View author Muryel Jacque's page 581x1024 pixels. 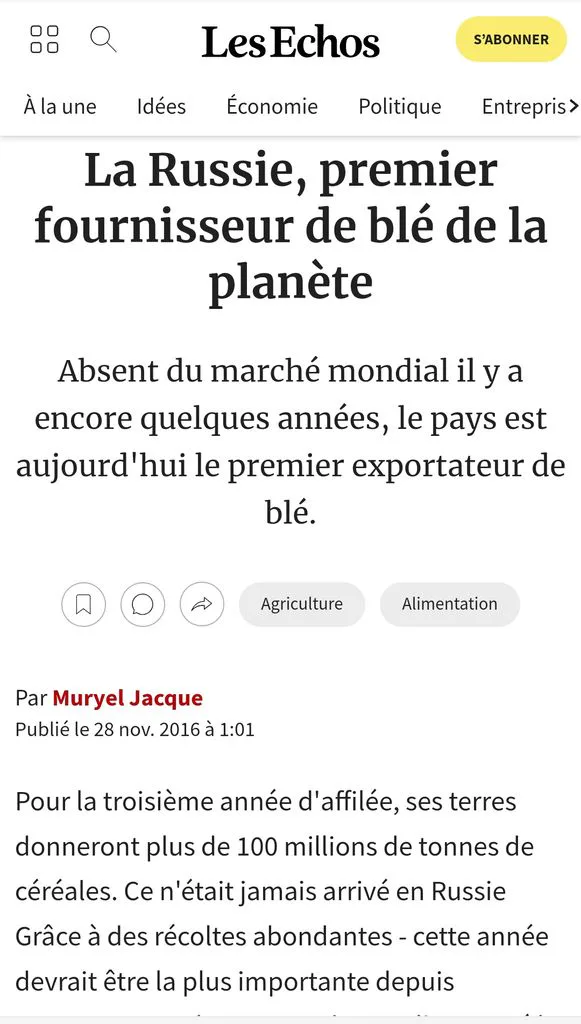127,699
